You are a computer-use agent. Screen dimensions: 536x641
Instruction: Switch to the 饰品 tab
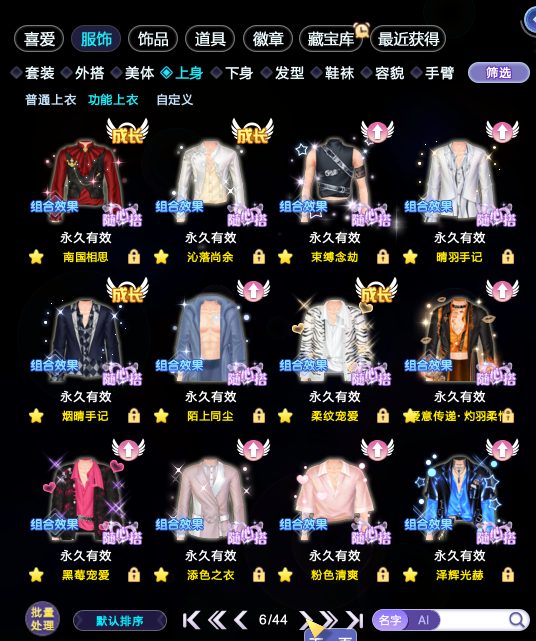click(153, 39)
